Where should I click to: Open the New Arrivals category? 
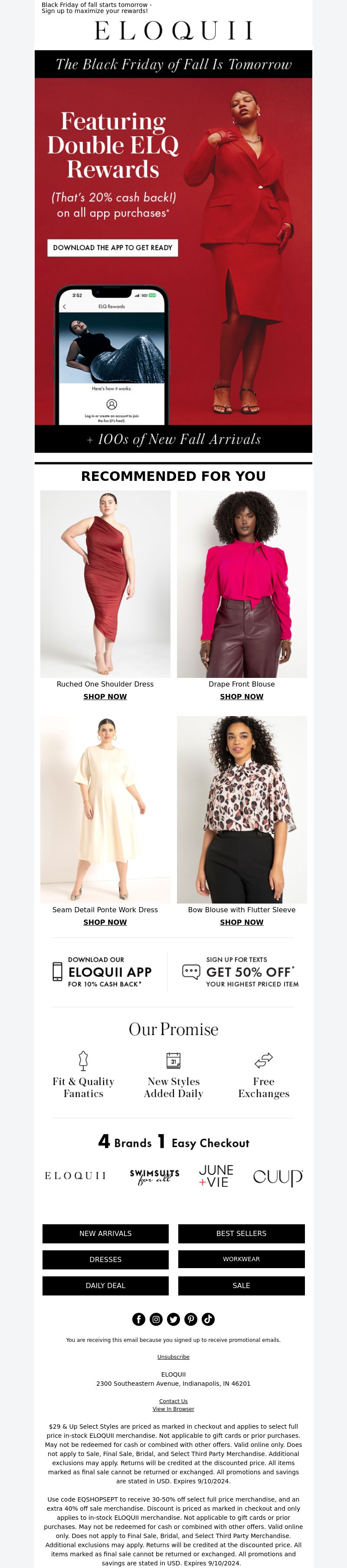(x=105, y=1233)
